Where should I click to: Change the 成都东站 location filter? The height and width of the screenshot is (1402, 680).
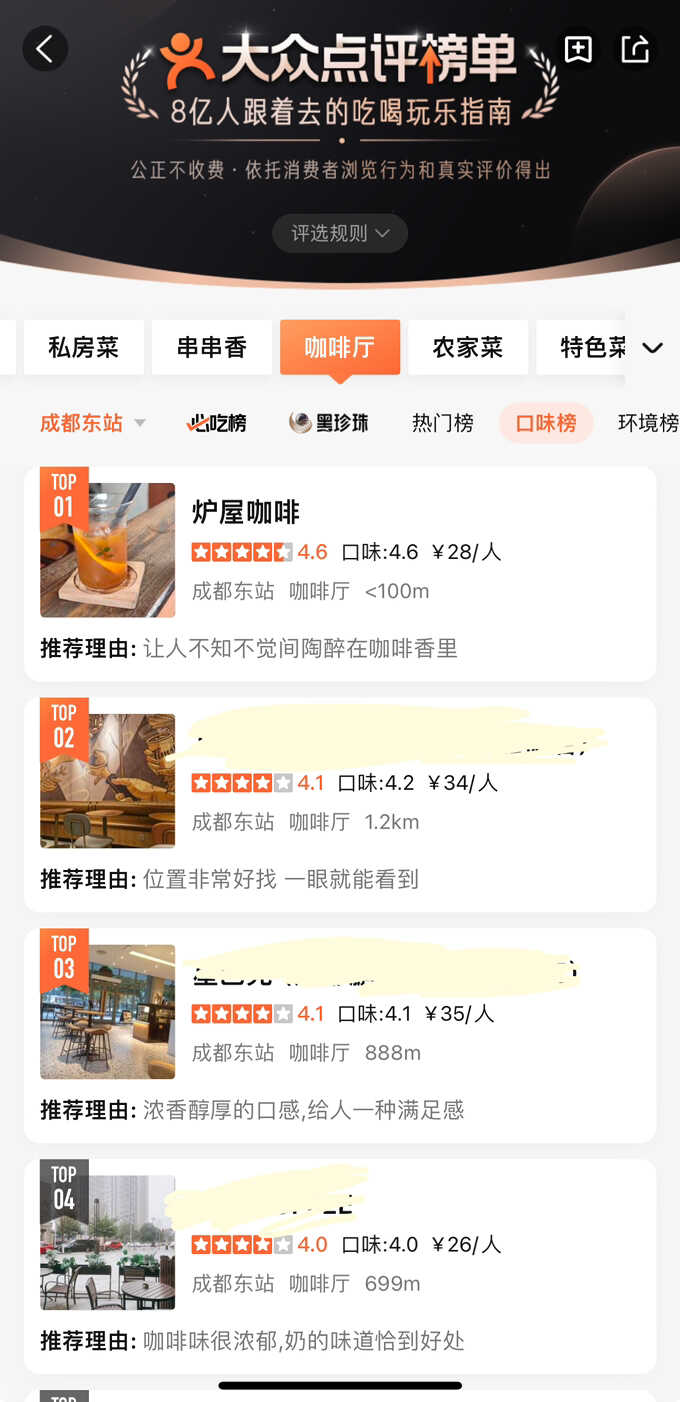tap(92, 423)
